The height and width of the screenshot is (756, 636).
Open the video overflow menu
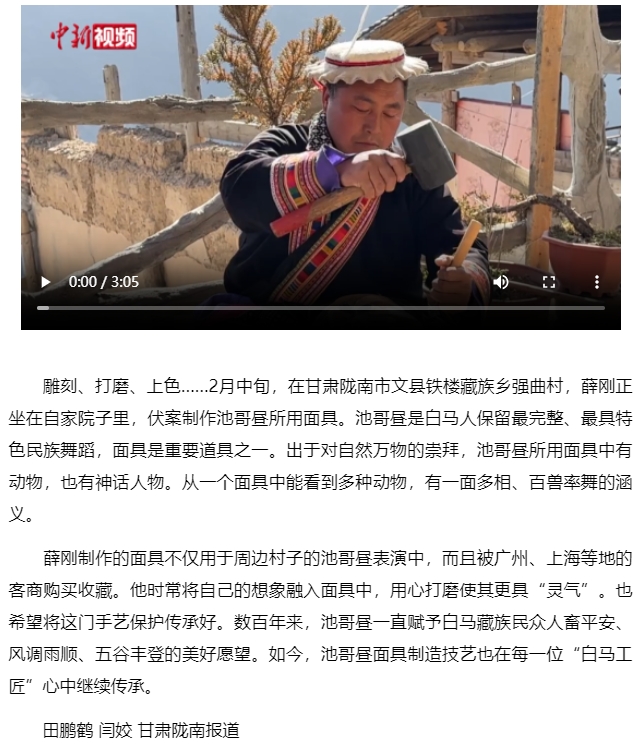coord(596,282)
